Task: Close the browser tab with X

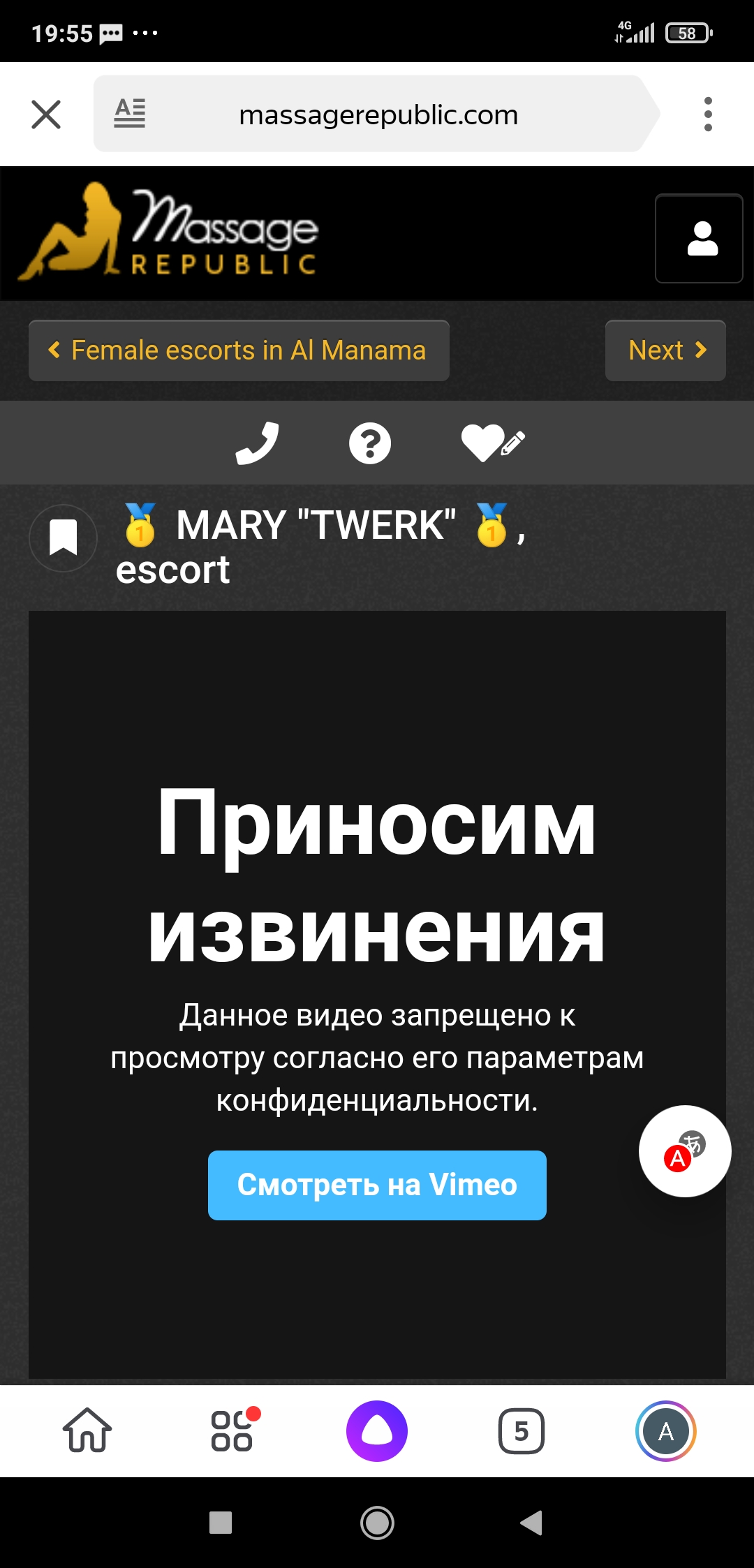Action: pos(46,114)
